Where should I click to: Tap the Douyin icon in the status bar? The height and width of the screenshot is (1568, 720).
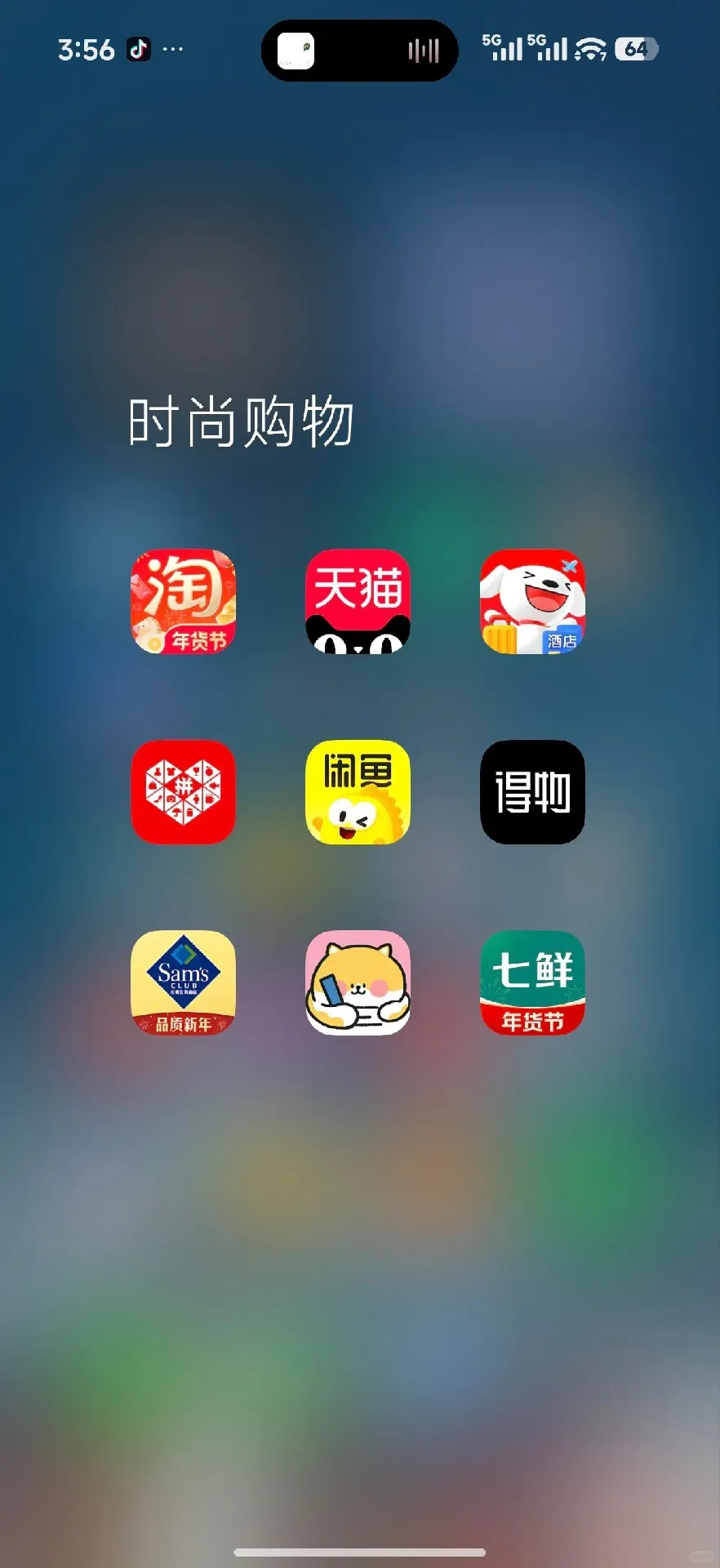[x=137, y=49]
